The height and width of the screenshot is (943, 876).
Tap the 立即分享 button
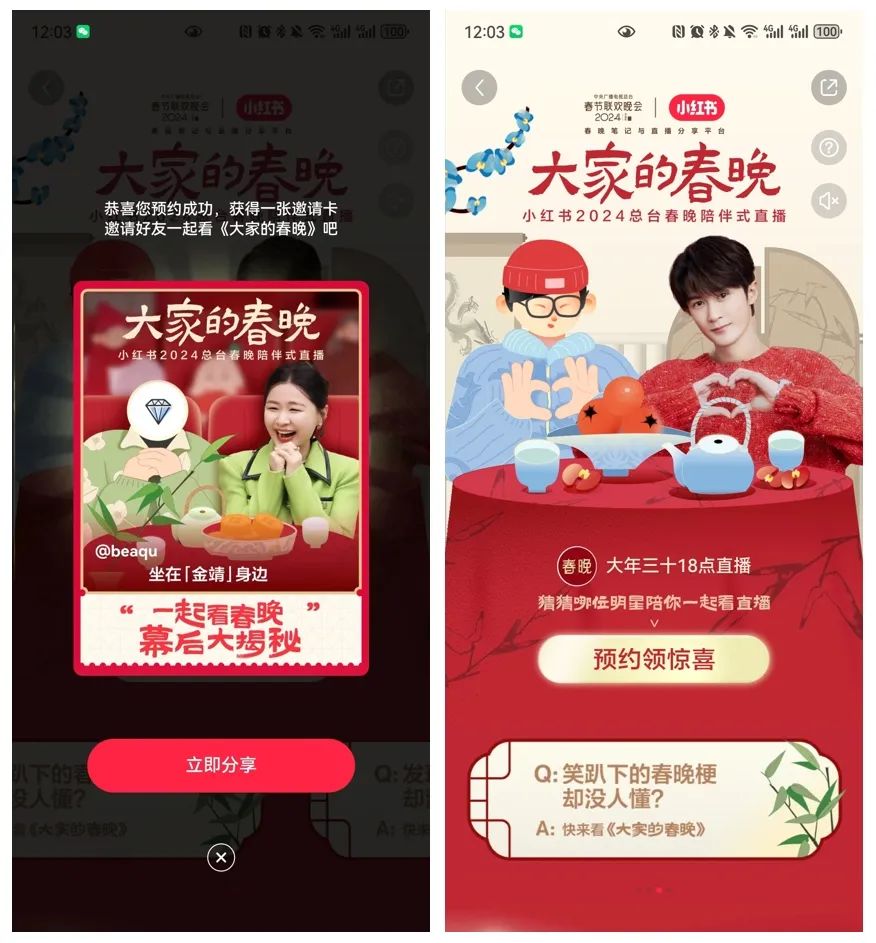tap(221, 765)
